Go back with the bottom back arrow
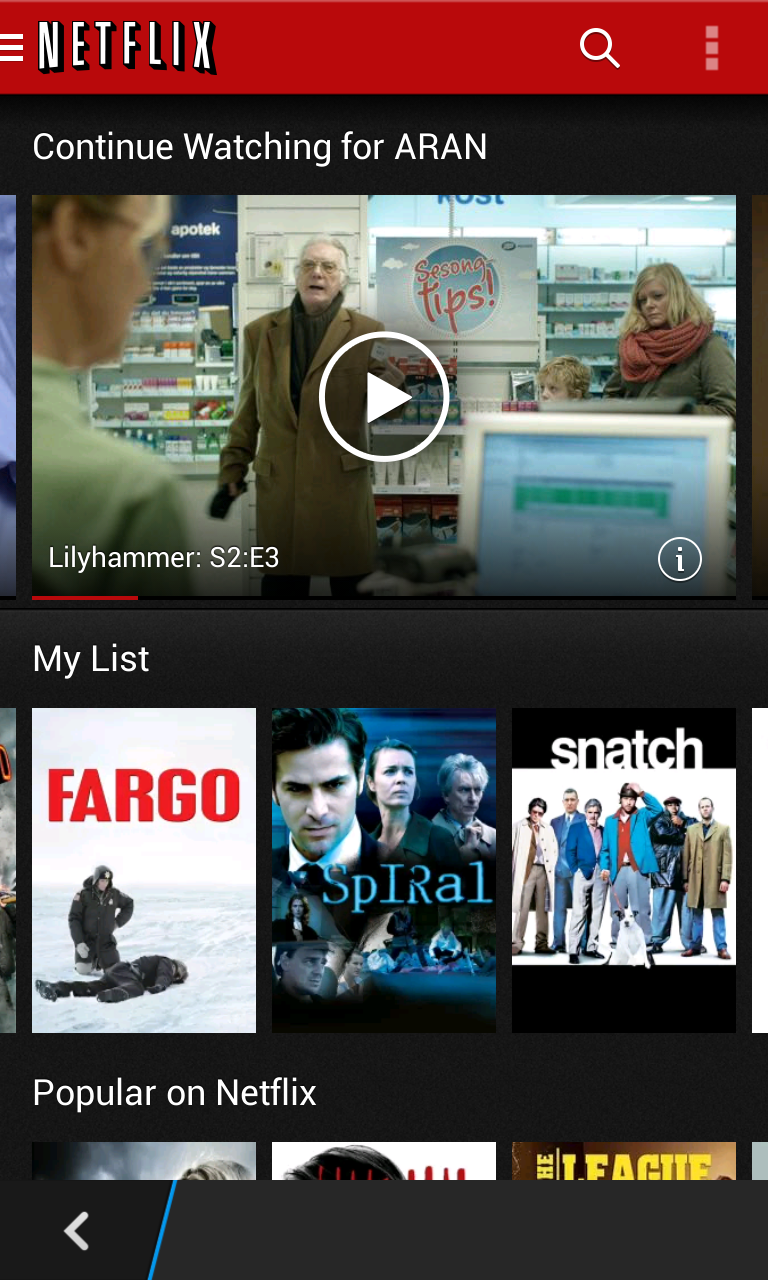 [77, 1231]
